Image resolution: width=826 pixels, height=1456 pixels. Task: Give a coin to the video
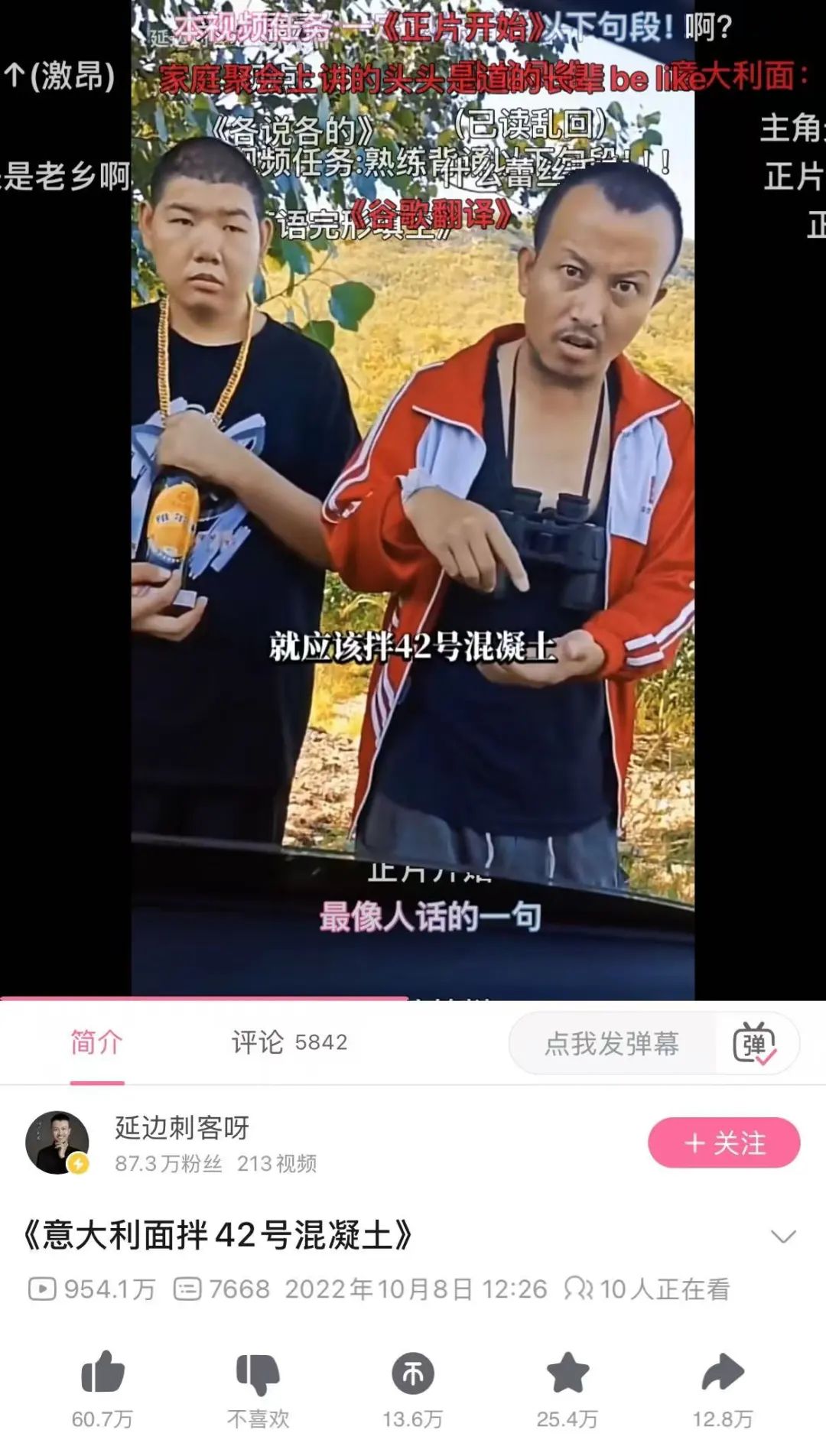[413, 1373]
